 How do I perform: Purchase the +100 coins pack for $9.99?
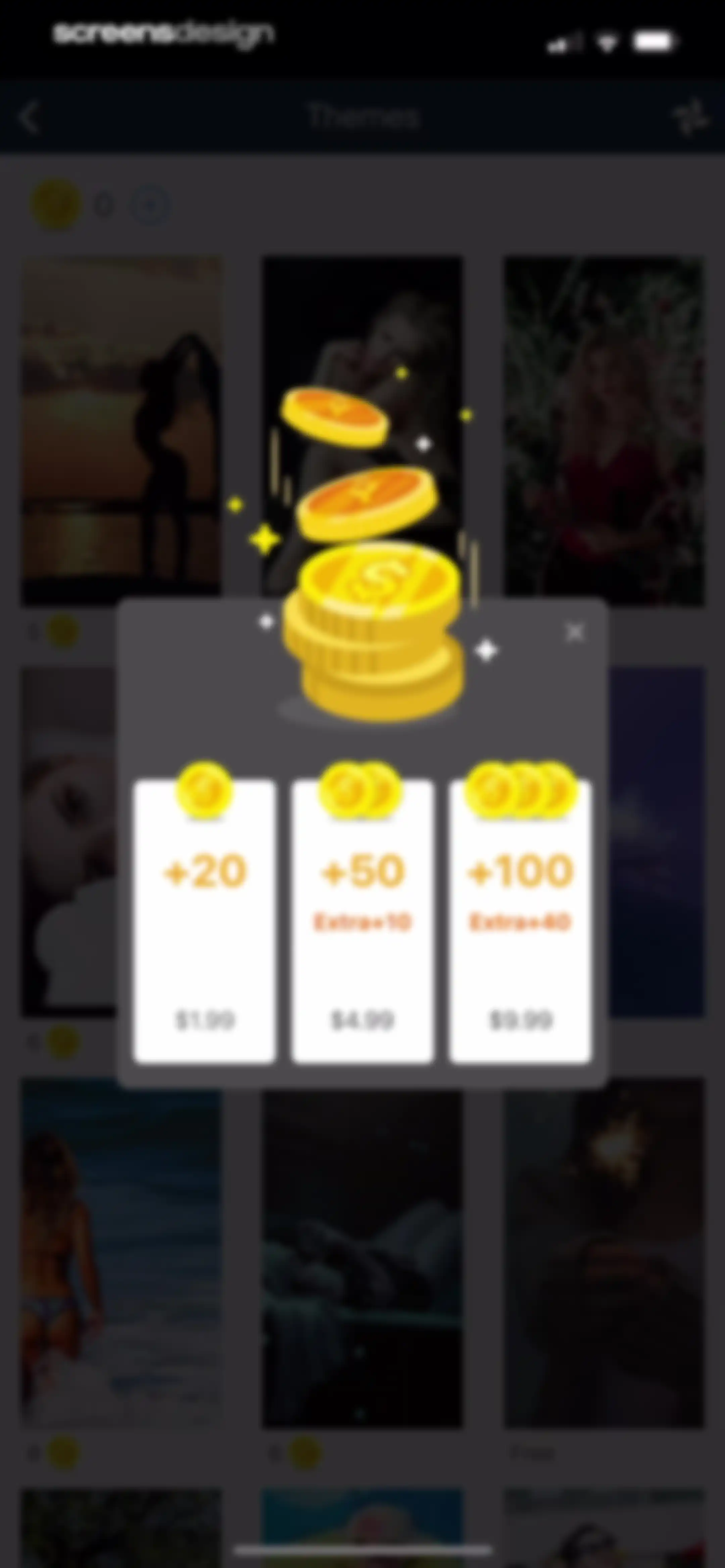click(x=521, y=922)
